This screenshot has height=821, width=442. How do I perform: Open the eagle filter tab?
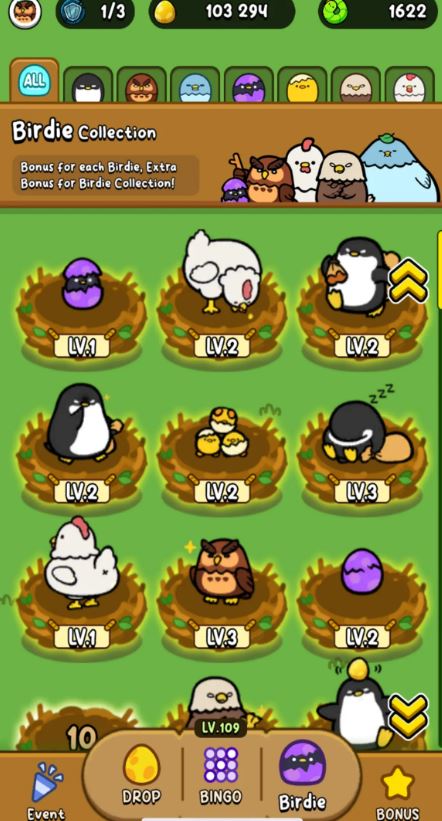[356, 85]
